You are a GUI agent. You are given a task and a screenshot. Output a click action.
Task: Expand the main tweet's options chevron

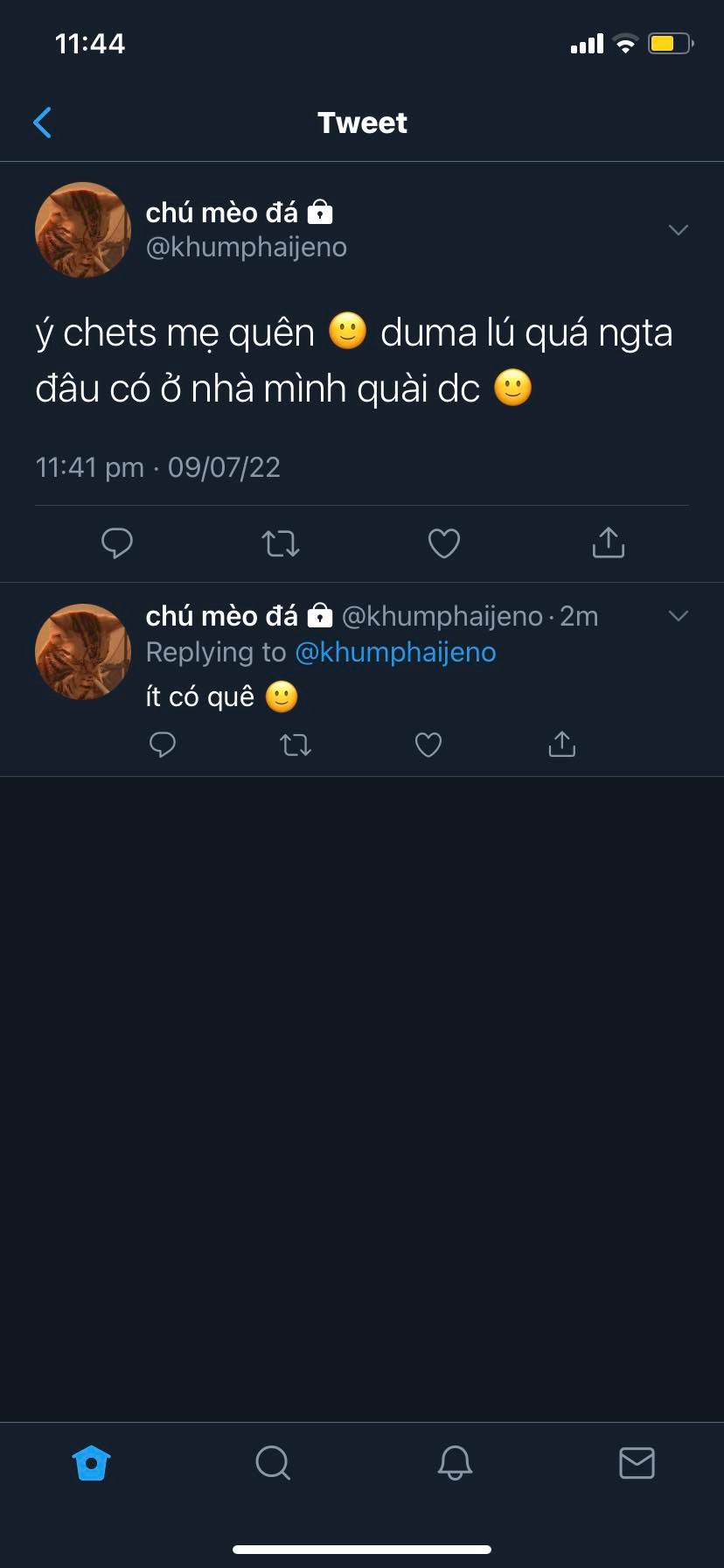click(x=678, y=230)
